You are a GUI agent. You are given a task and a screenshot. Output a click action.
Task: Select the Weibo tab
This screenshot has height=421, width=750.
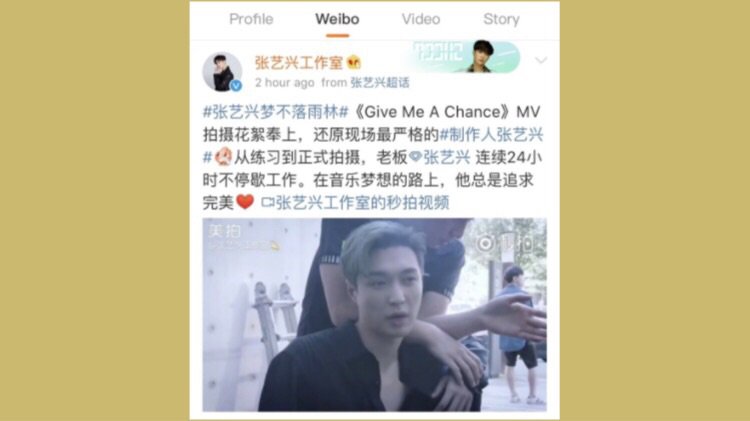(x=336, y=19)
